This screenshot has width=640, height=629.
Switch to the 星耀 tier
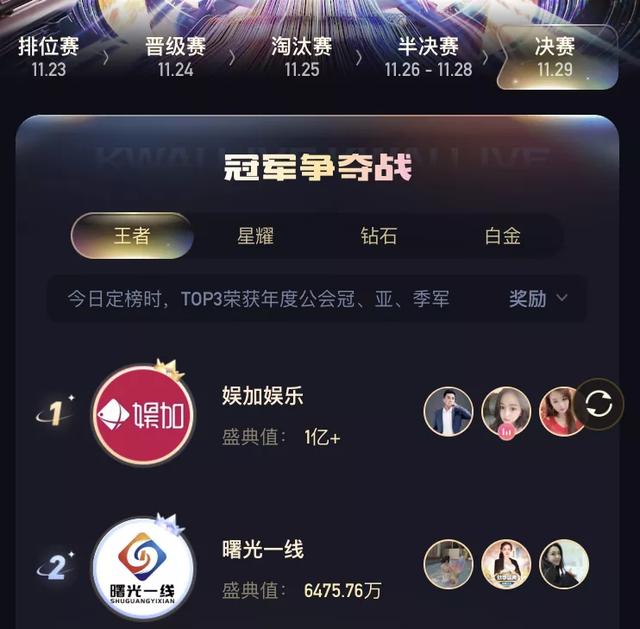click(x=255, y=236)
